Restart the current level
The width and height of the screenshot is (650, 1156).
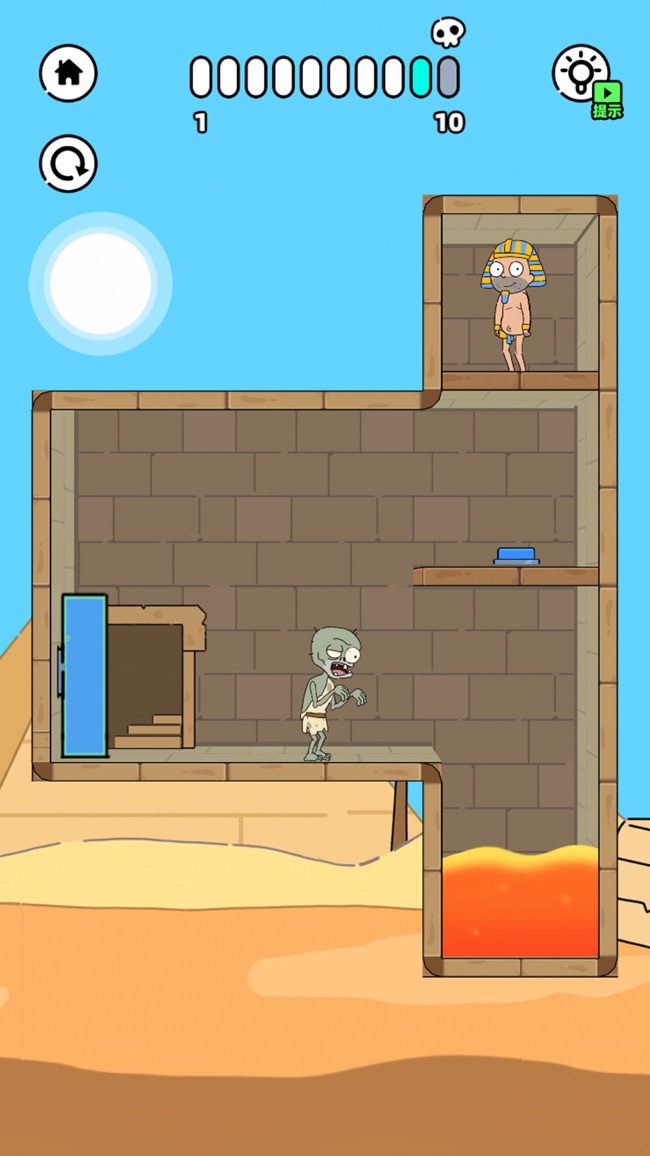coord(68,164)
